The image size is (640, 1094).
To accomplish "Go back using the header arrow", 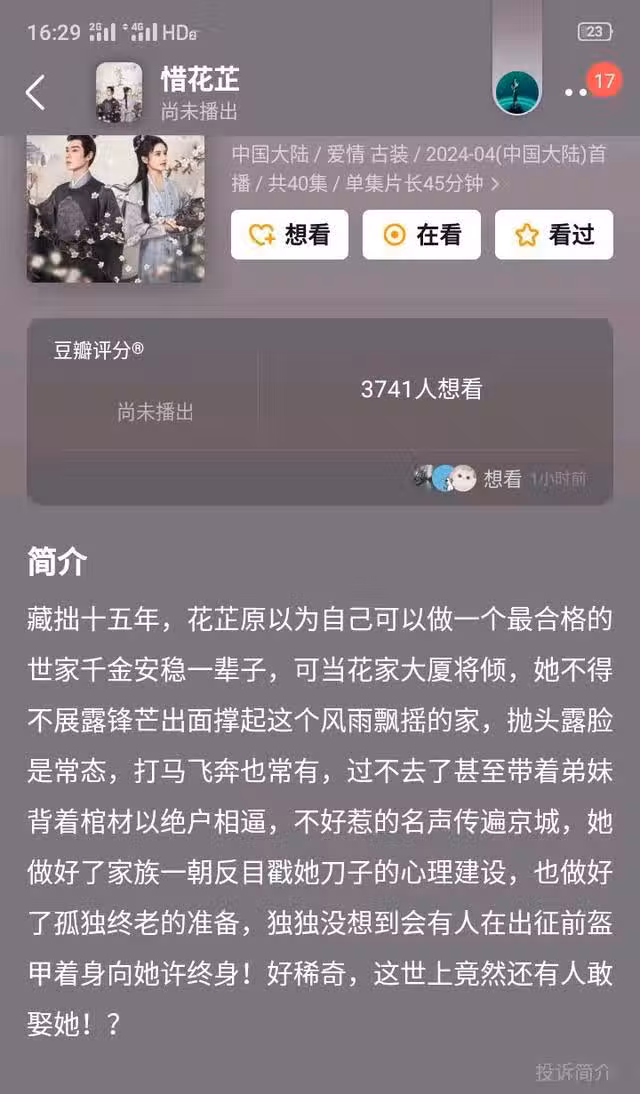I will coord(35,93).
